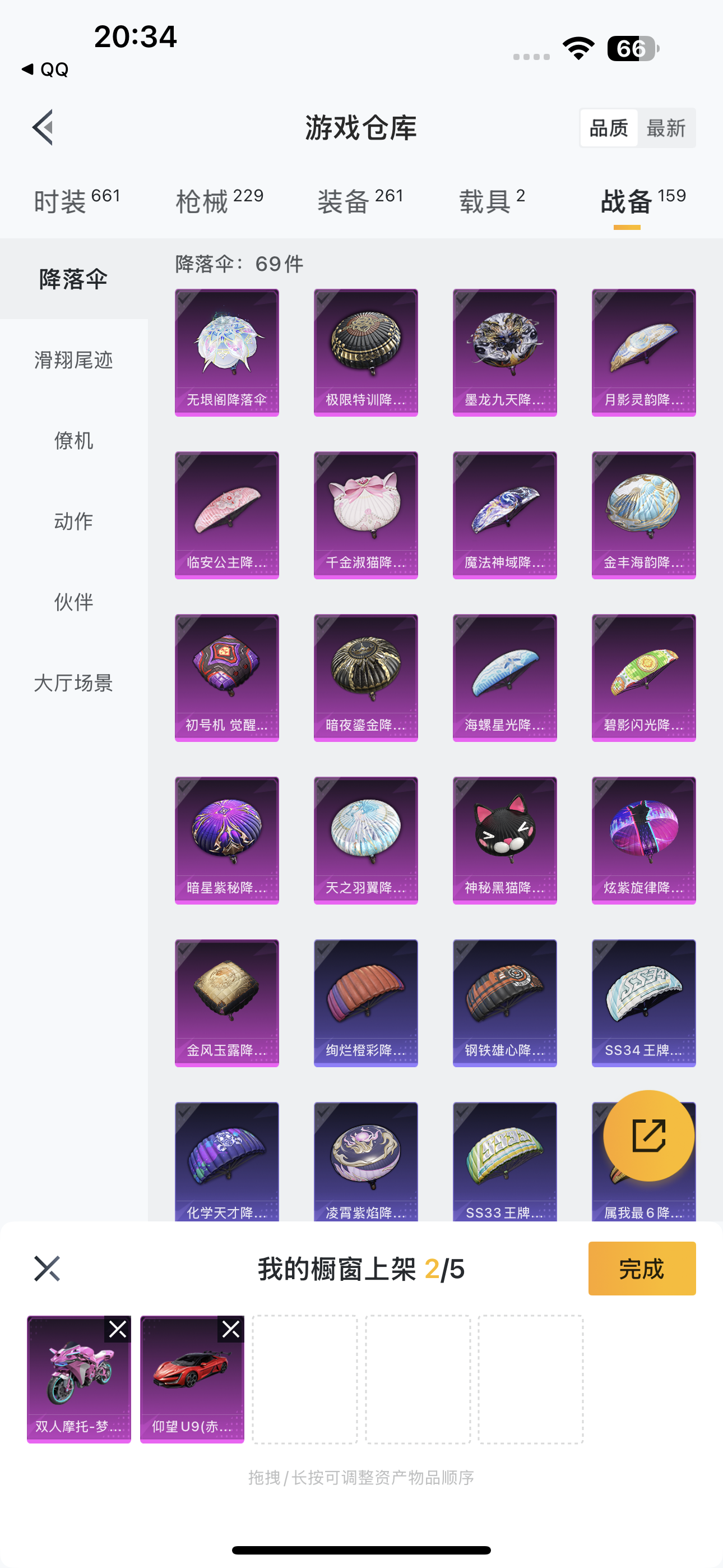This screenshot has height=1568, width=723.
Task: Remove 仰望U9 from the showcase
Action: tap(231, 1329)
